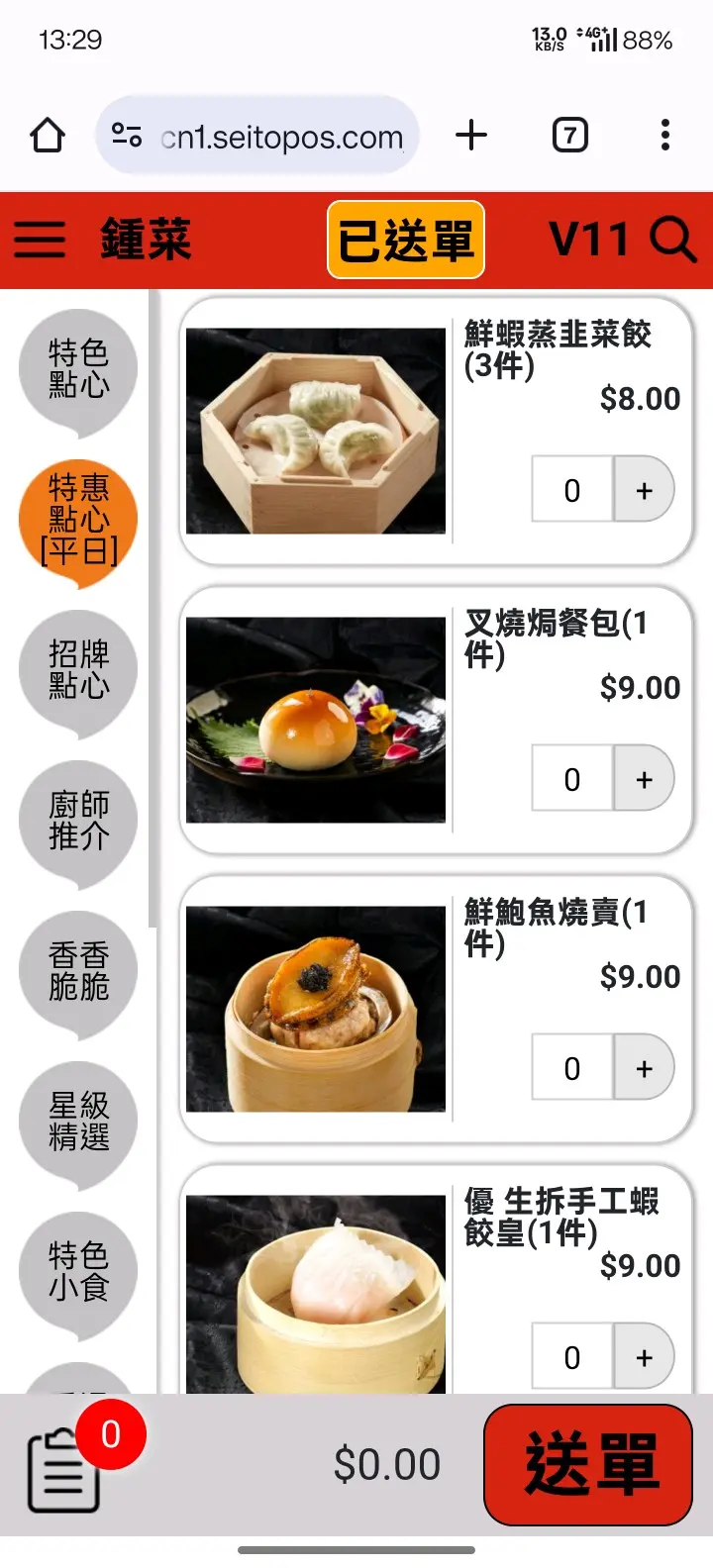This screenshot has height=1568, width=713.
Task: Add one 生拆手工蝦餃皇 with plus button
Action: 644,1357
